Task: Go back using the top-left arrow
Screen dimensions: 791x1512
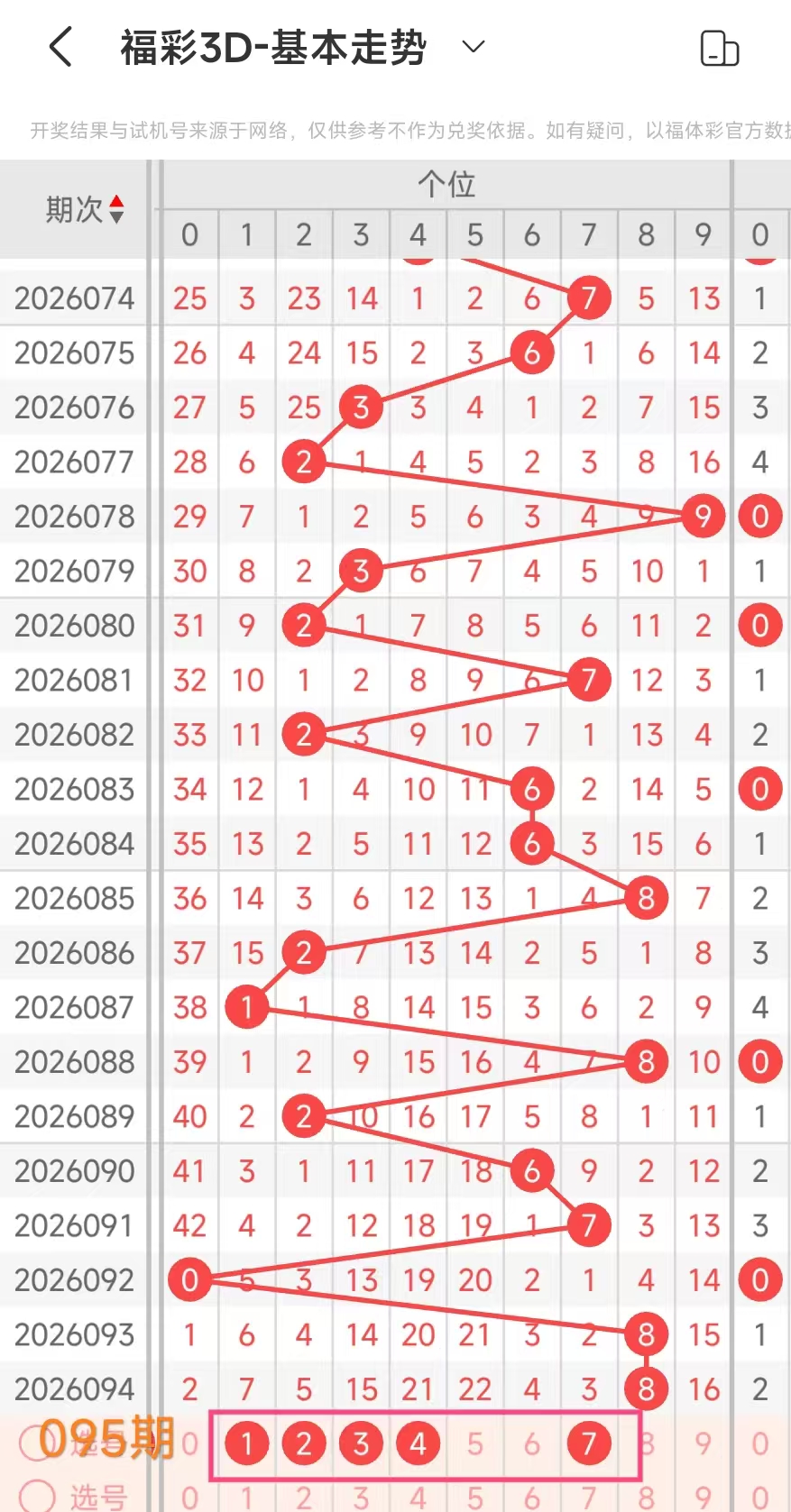Action: (60, 47)
